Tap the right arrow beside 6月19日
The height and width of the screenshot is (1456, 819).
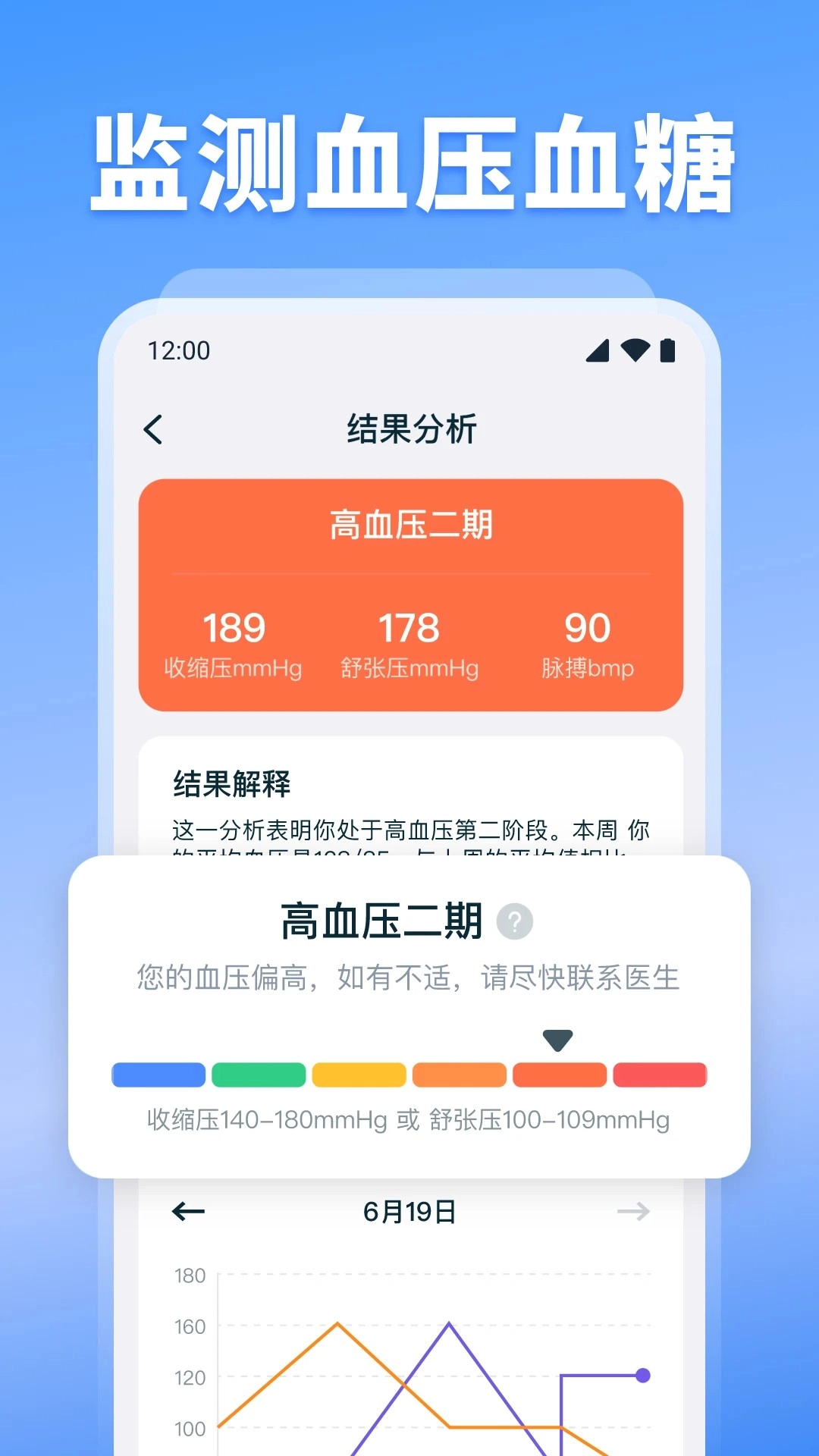pyautogui.click(x=632, y=1210)
